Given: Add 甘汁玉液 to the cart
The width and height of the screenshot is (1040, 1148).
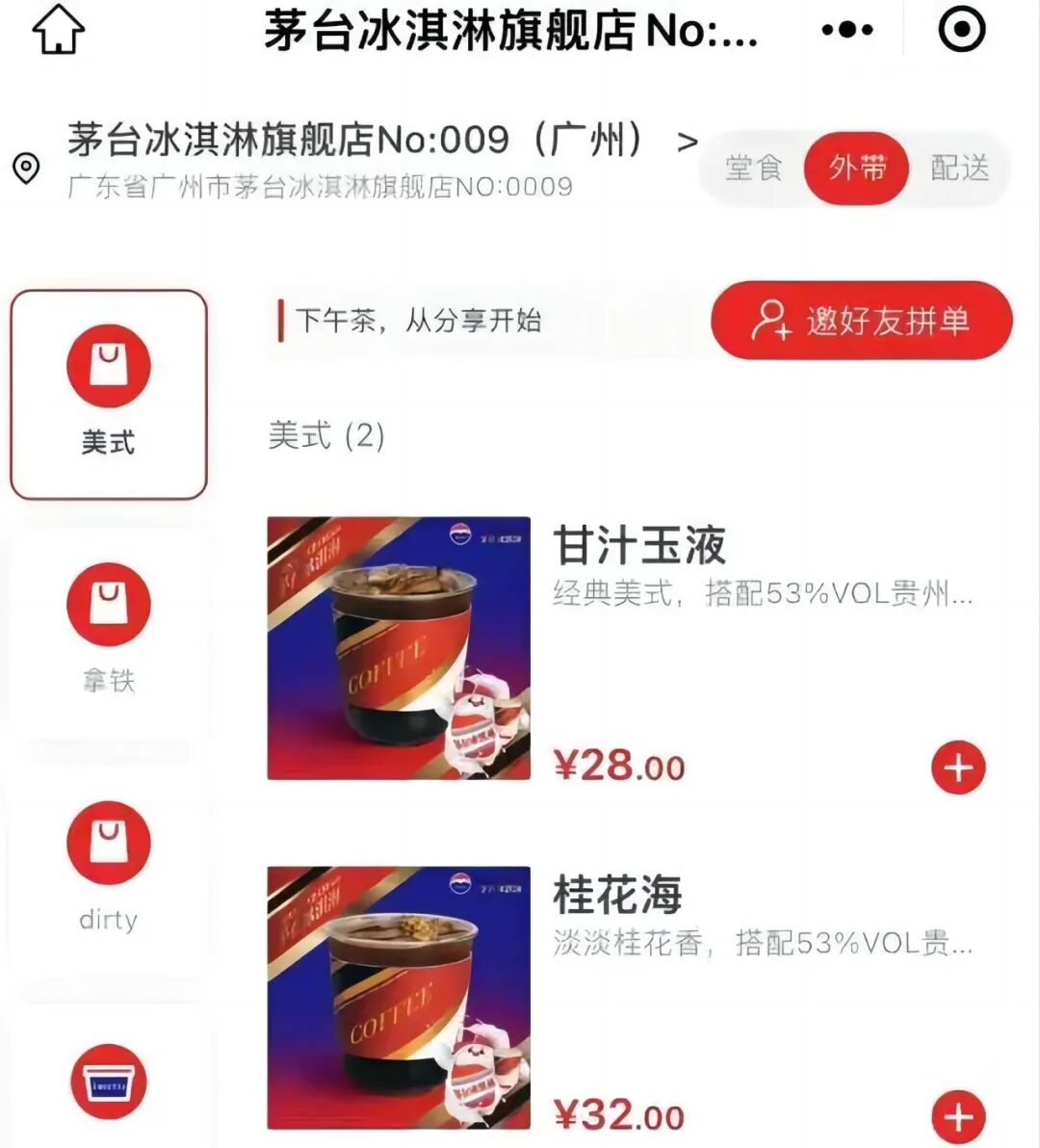Looking at the screenshot, I should click(958, 768).
